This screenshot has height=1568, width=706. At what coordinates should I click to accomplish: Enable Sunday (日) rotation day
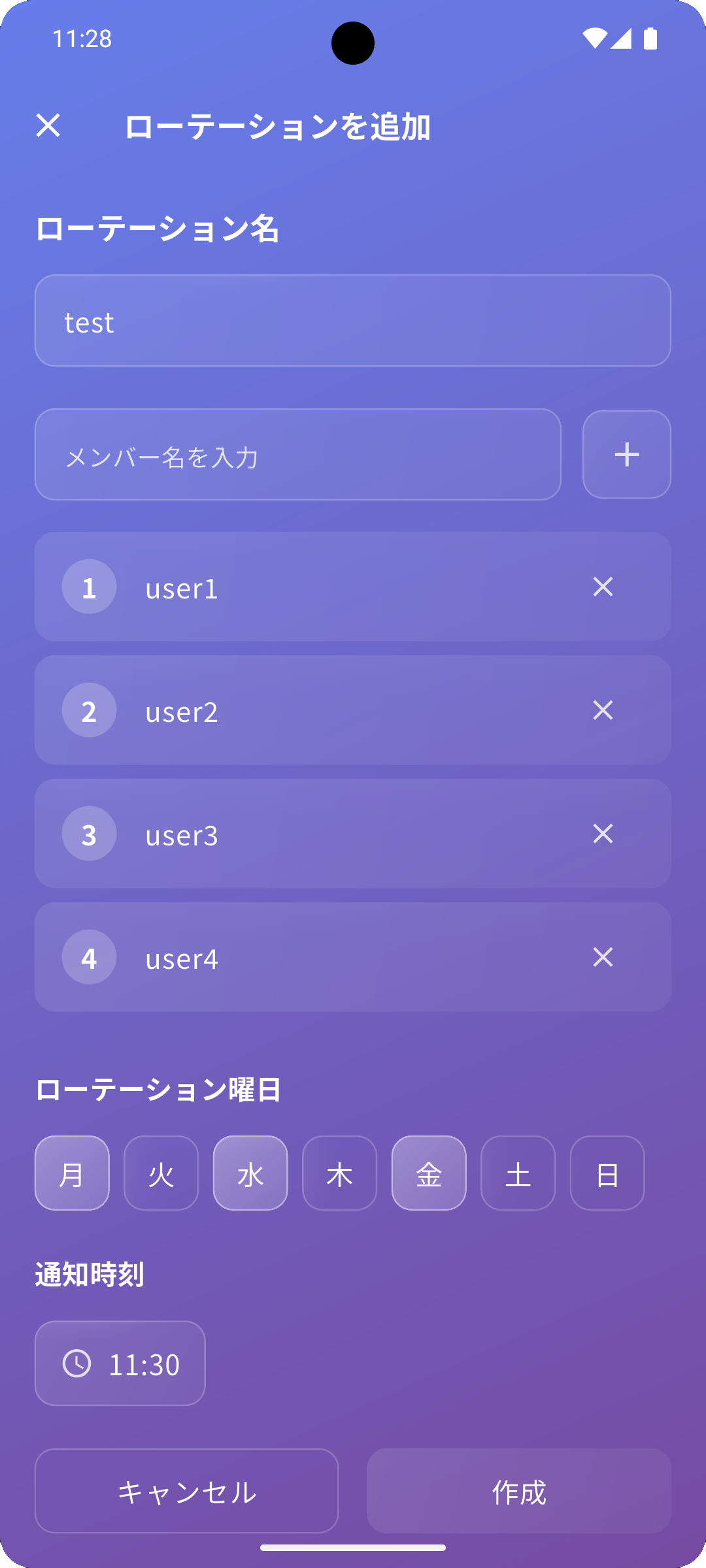[607, 1173]
